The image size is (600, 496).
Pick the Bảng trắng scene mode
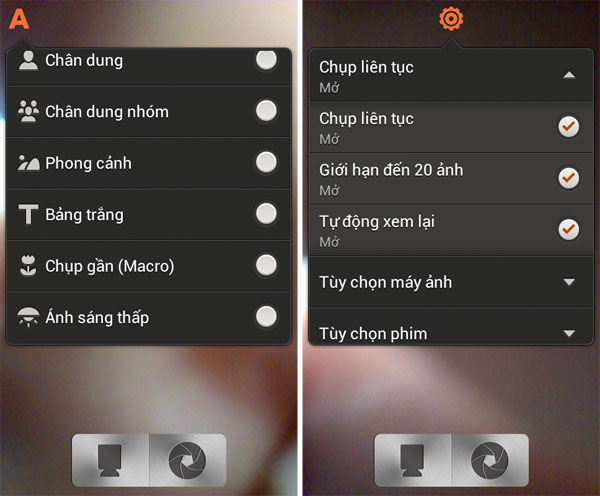click(x=266, y=214)
